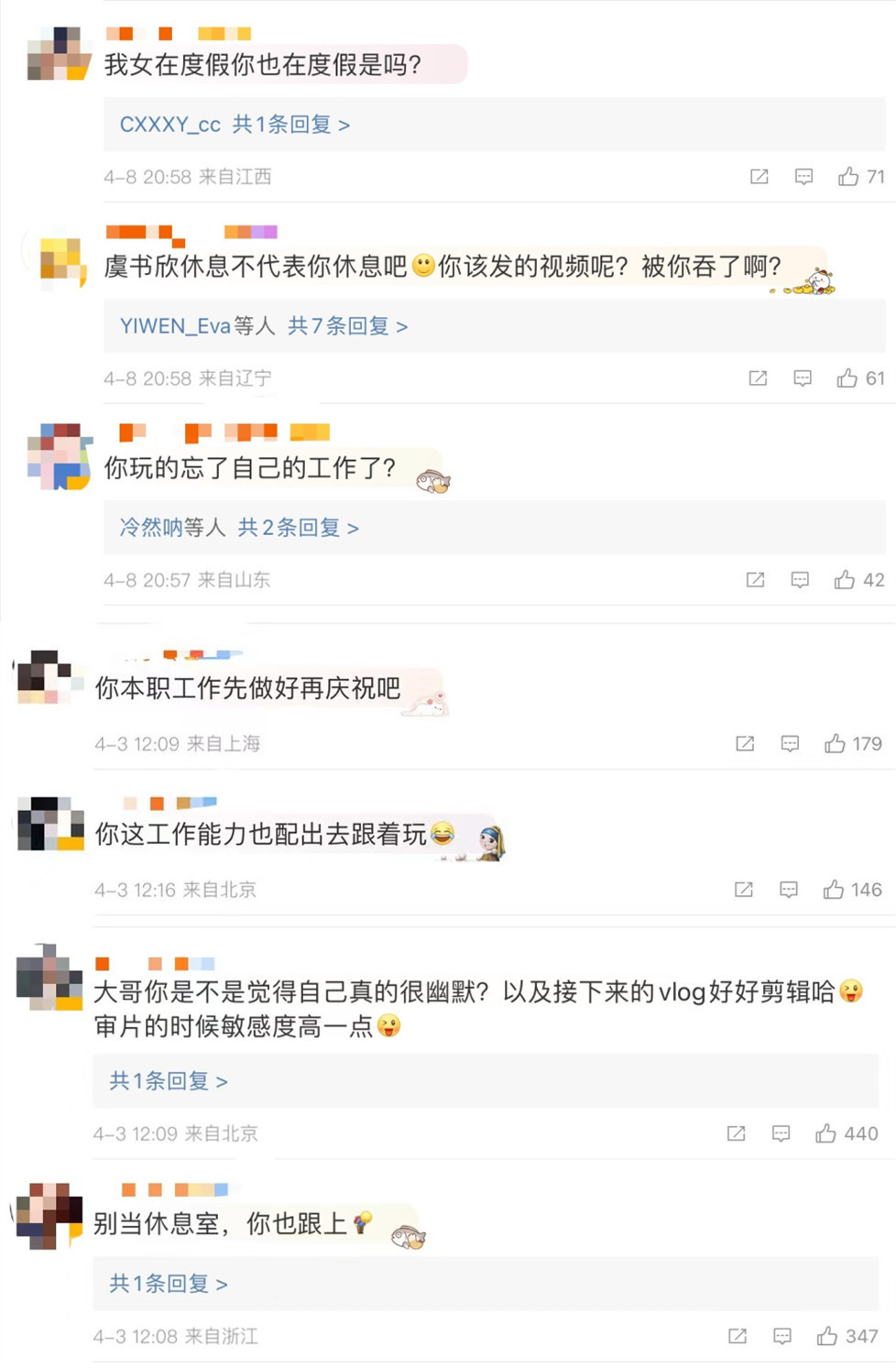Share the comment posted from 浙江
The image size is (896, 1368).
[737, 1337]
